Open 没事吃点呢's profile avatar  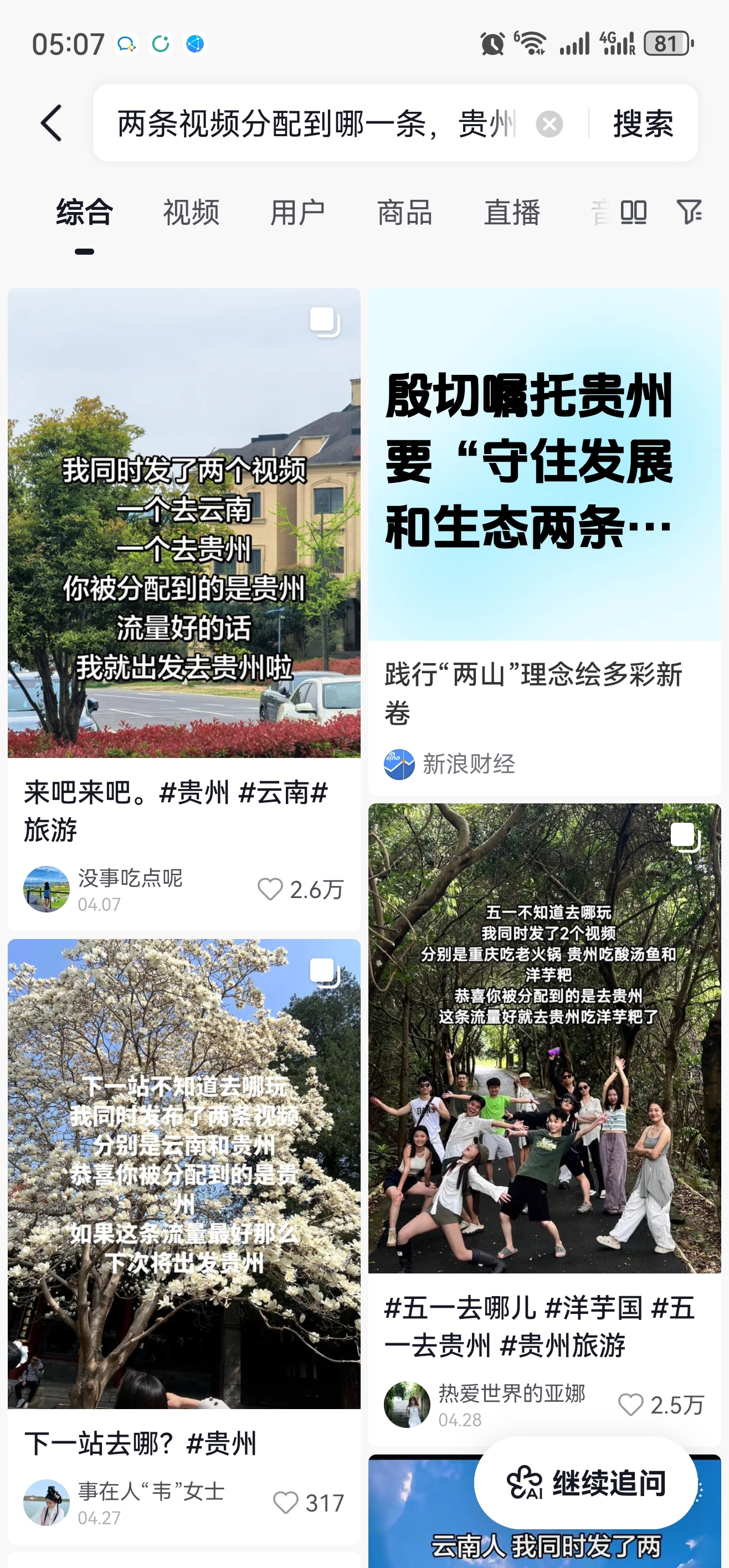coord(47,889)
